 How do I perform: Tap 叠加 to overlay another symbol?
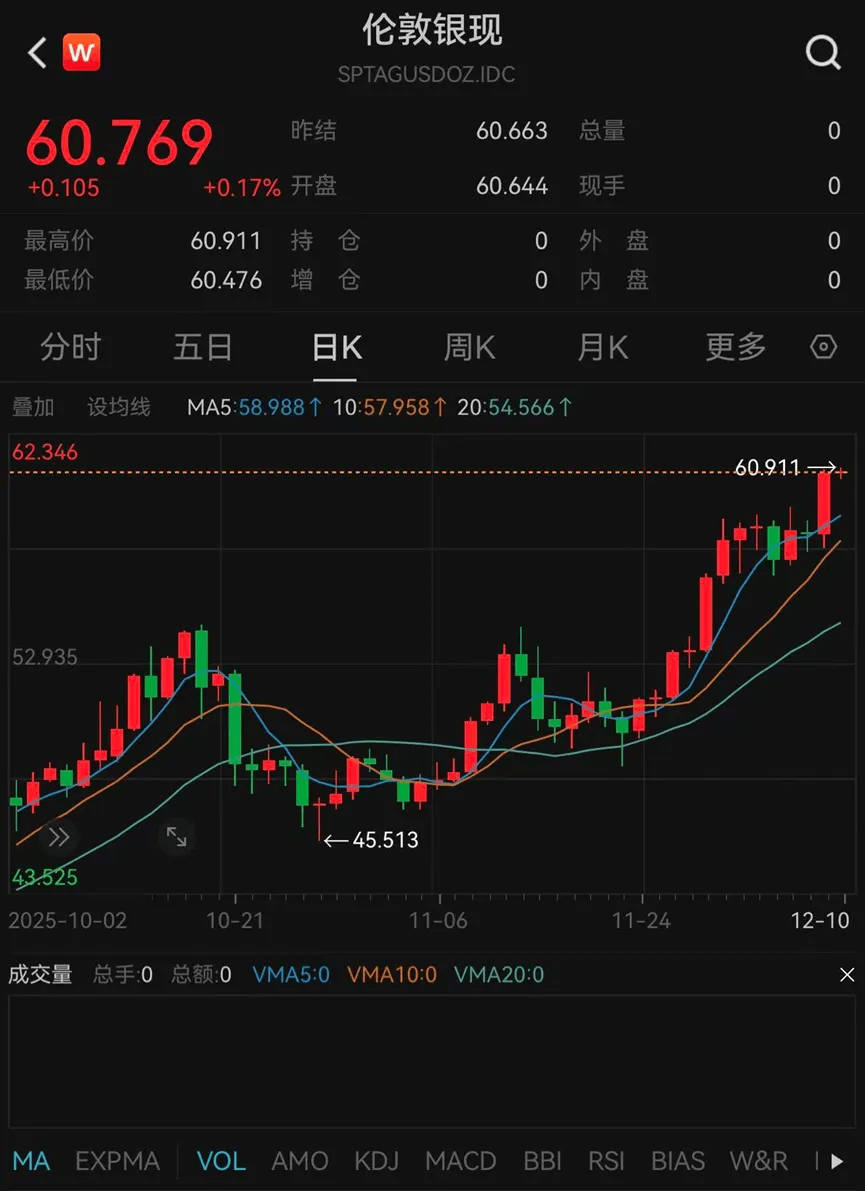coord(33,407)
